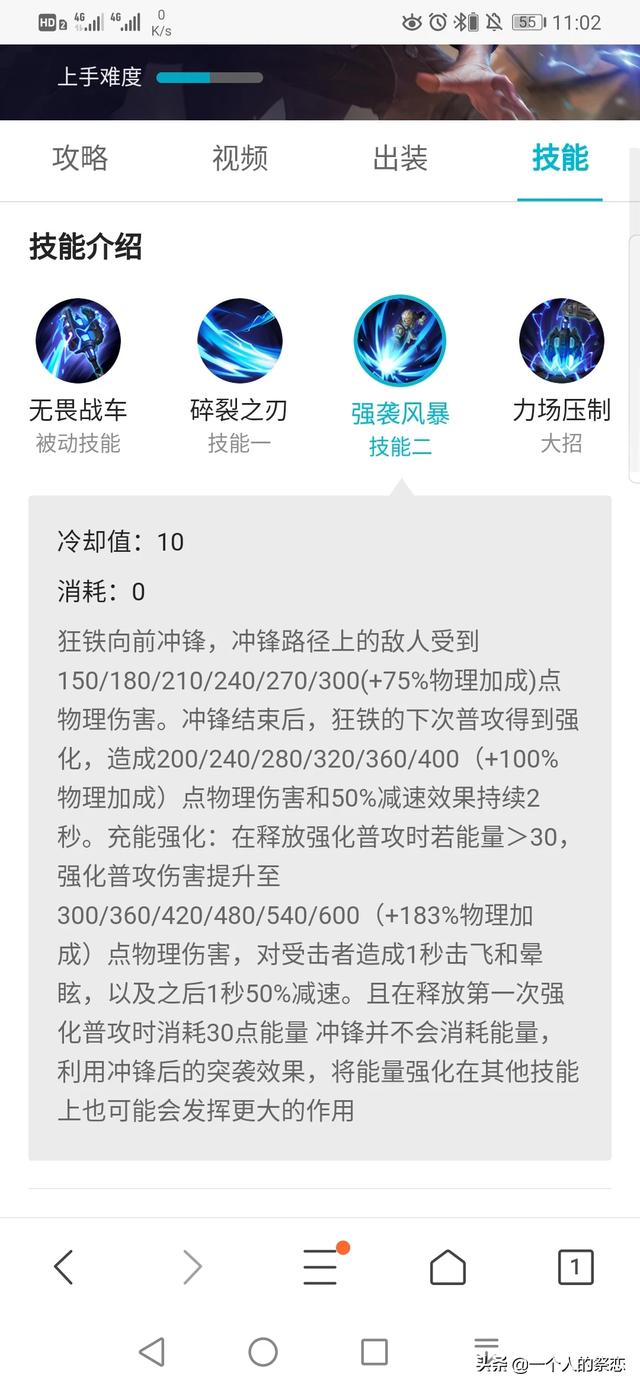Viewport: 640px width, 1387px height.
Task: Tap the system recent apps button
Action: point(374,1352)
